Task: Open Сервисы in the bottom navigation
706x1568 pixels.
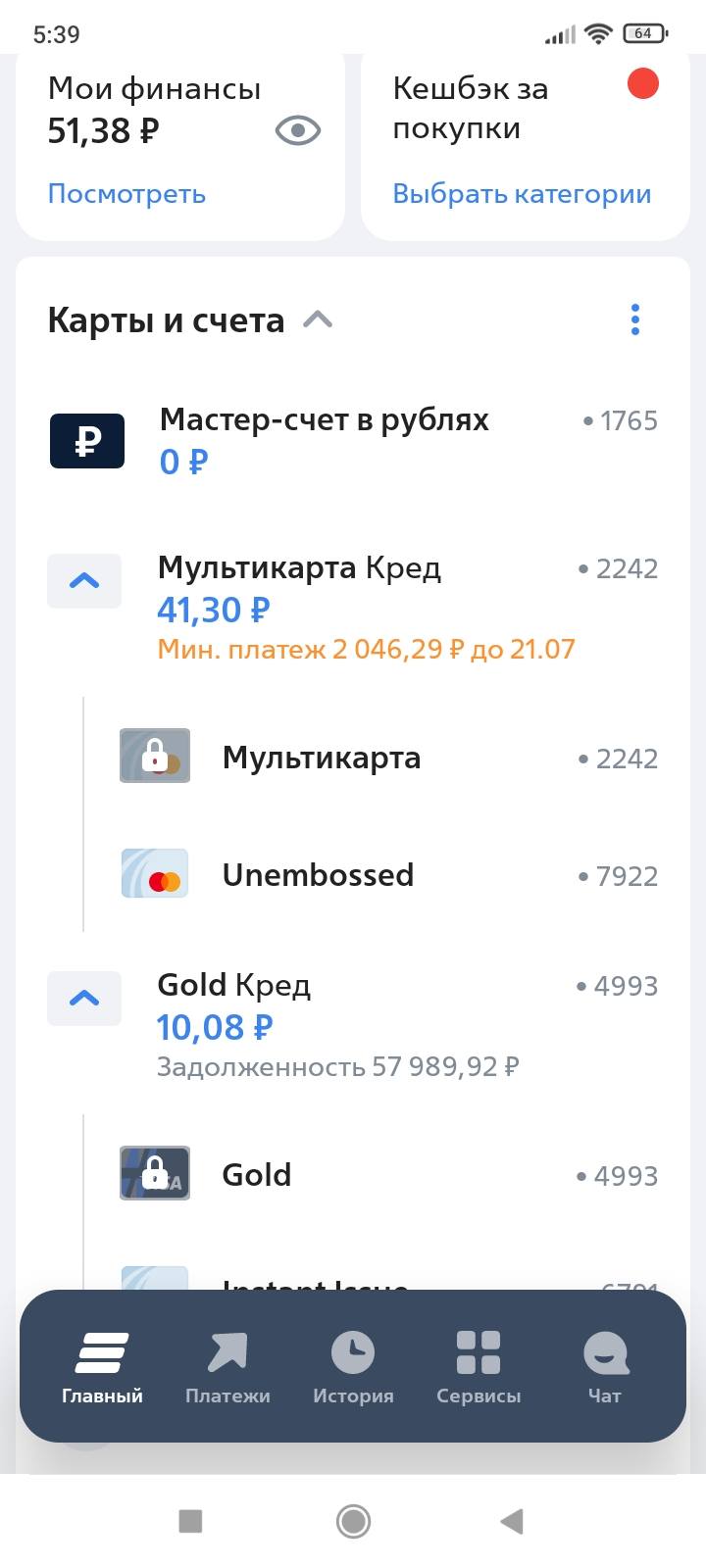Action: (x=478, y=1365)
